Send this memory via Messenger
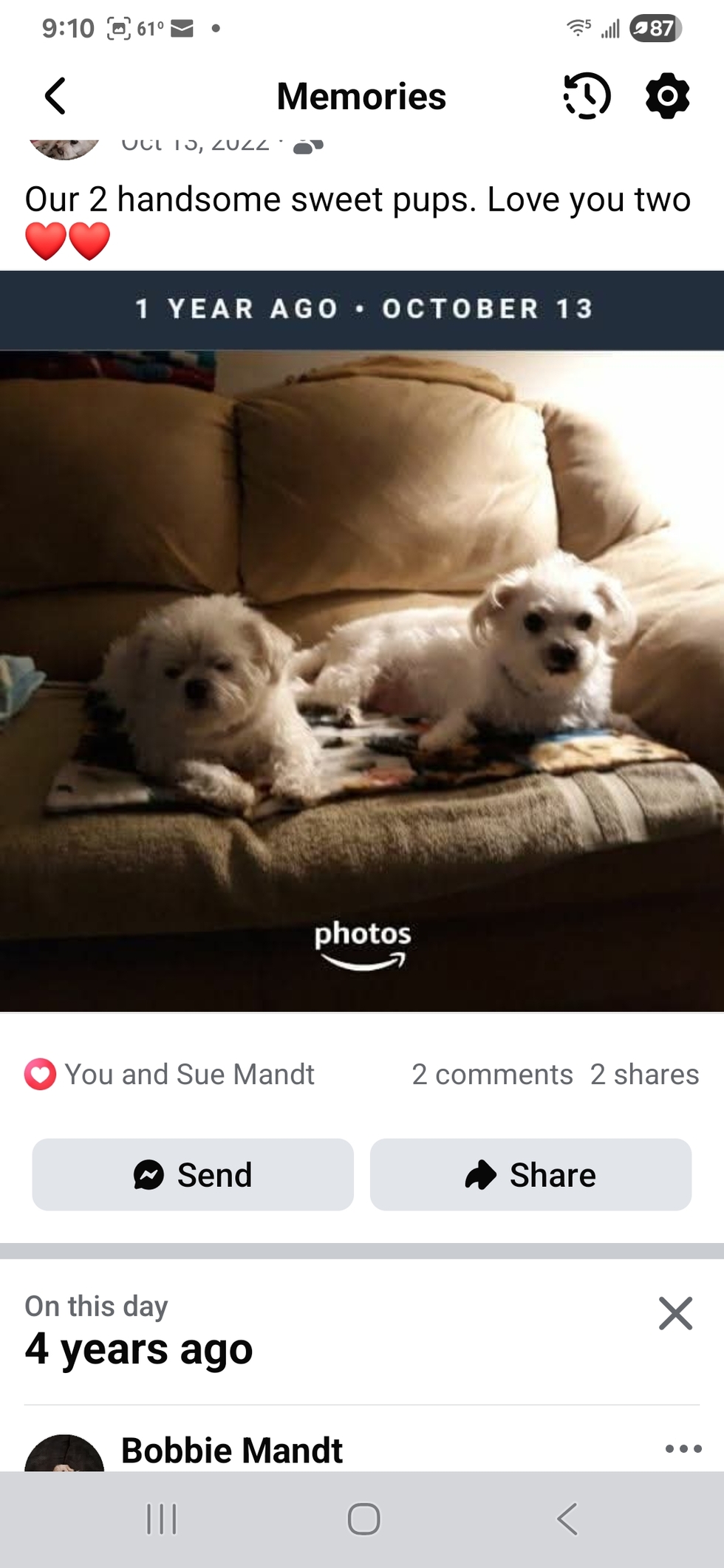Screen dimensions: 724x1568 (193, 1174)
